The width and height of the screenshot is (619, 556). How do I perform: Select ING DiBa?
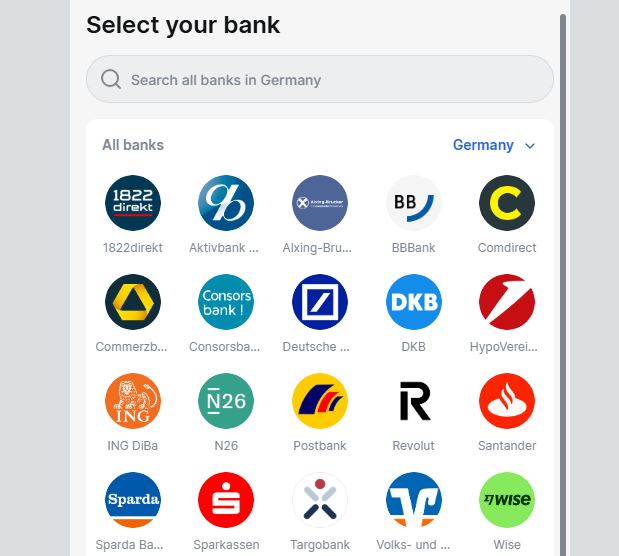coord(133,401)
